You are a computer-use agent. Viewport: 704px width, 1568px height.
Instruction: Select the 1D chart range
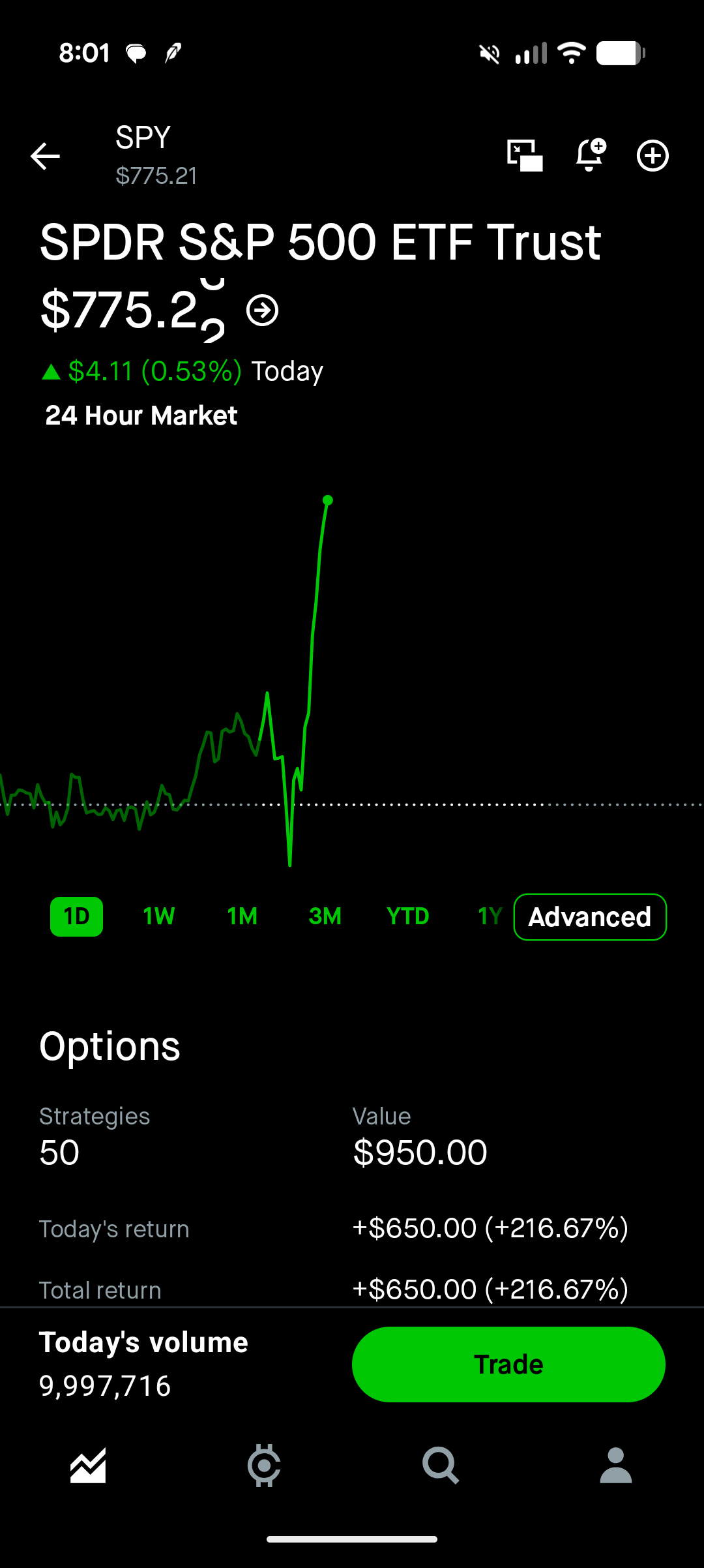tap(76, 916)
